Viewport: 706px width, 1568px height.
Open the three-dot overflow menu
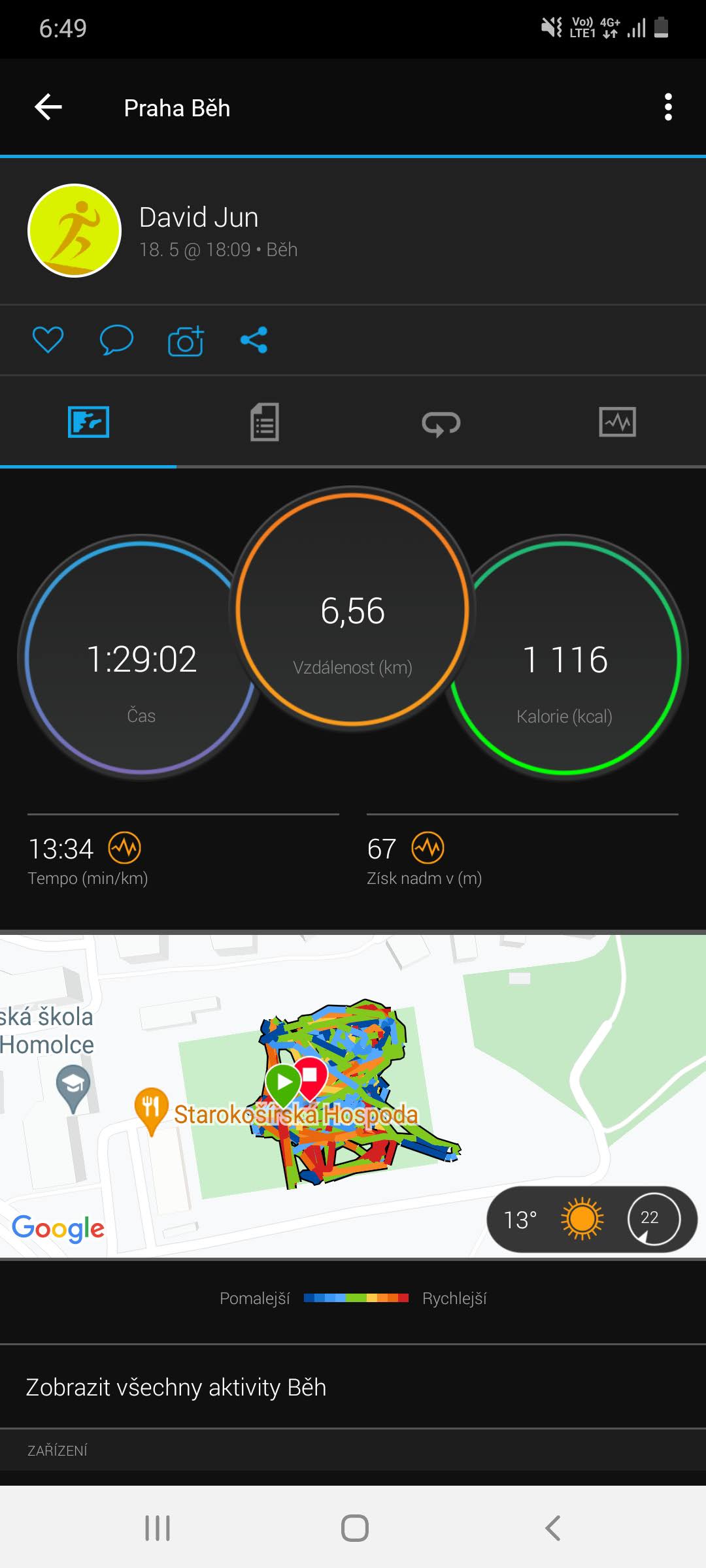pos(668,107)
